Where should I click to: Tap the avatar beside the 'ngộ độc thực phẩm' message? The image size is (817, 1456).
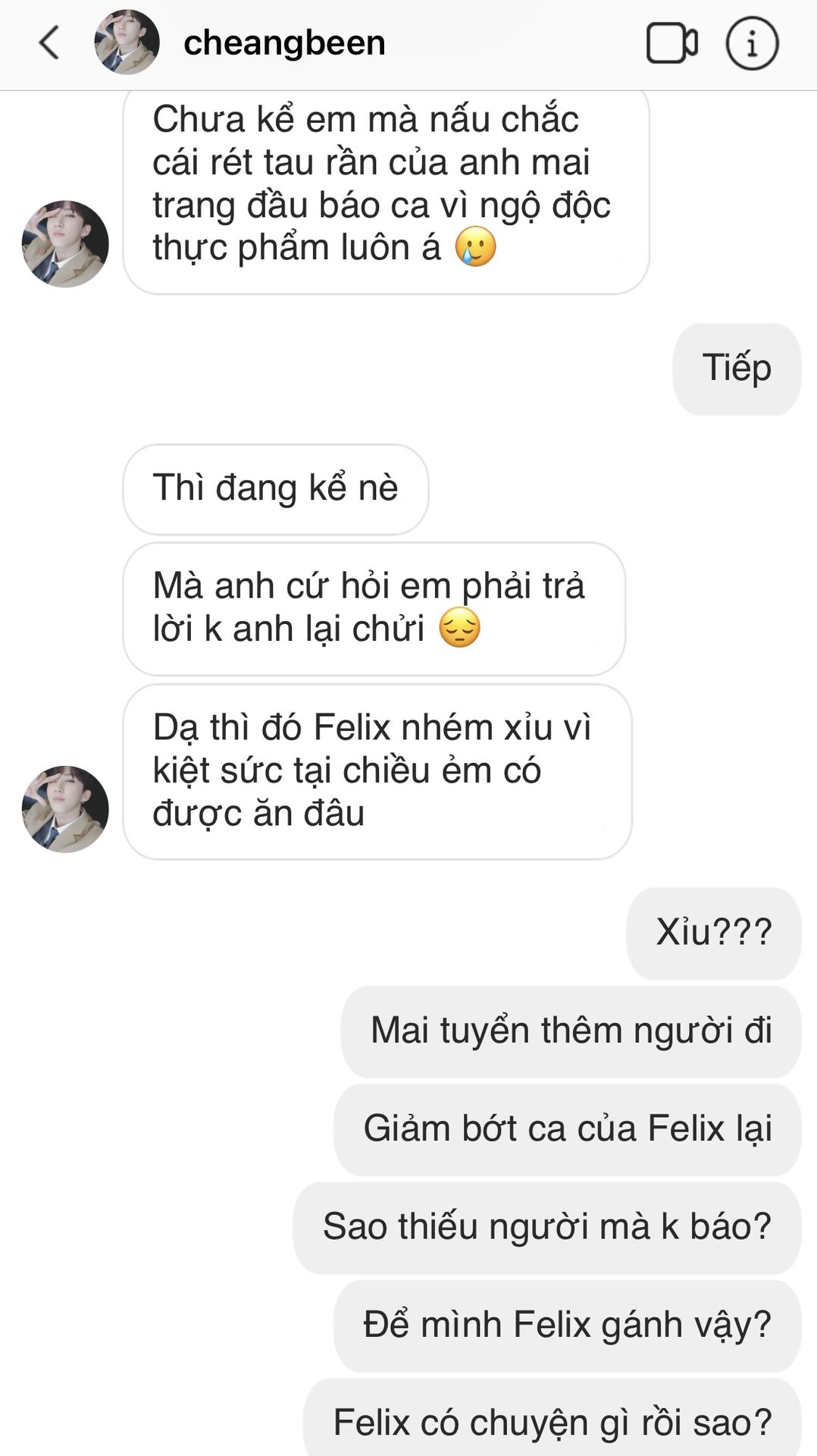pyautogui.click(x=65, y=244)
